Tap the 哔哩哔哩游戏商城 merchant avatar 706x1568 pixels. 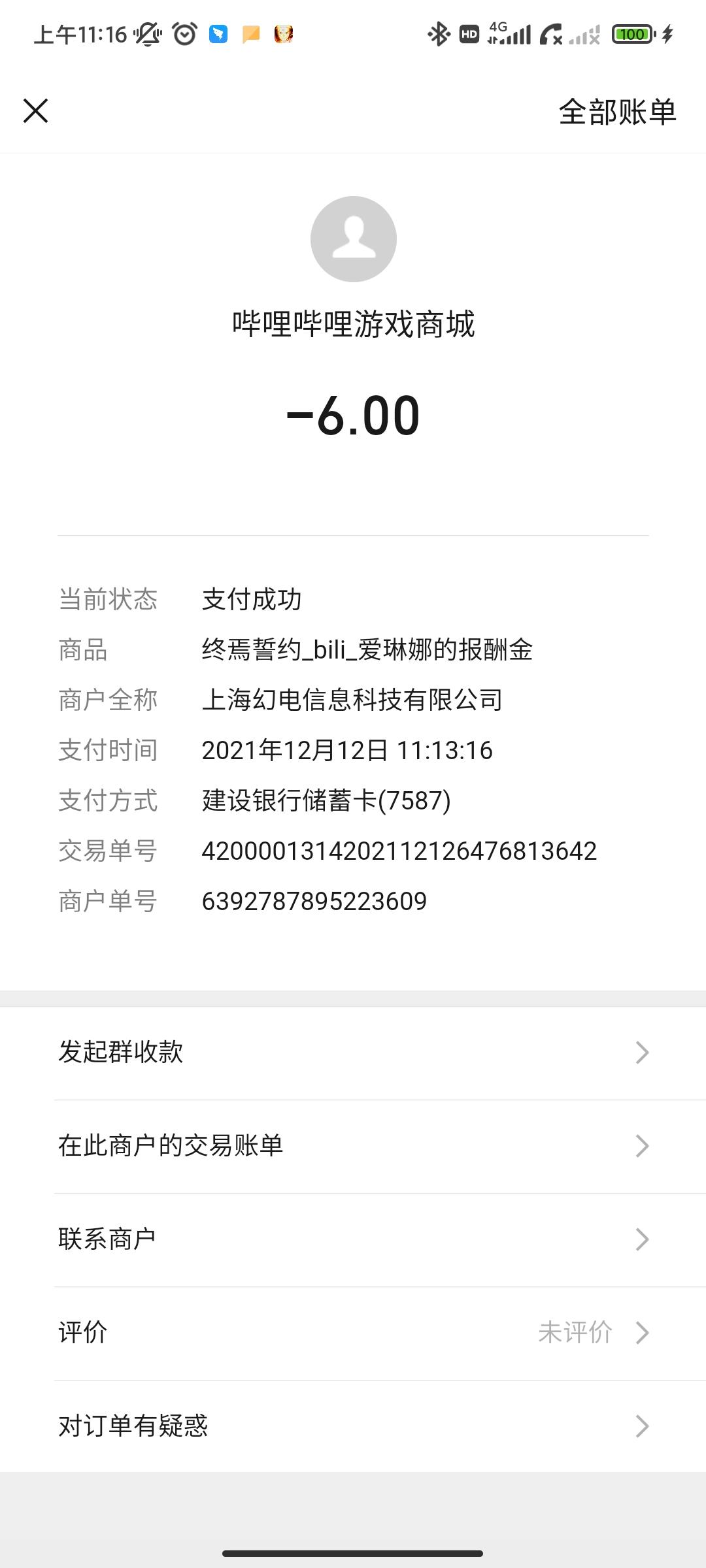coord(354,239)
